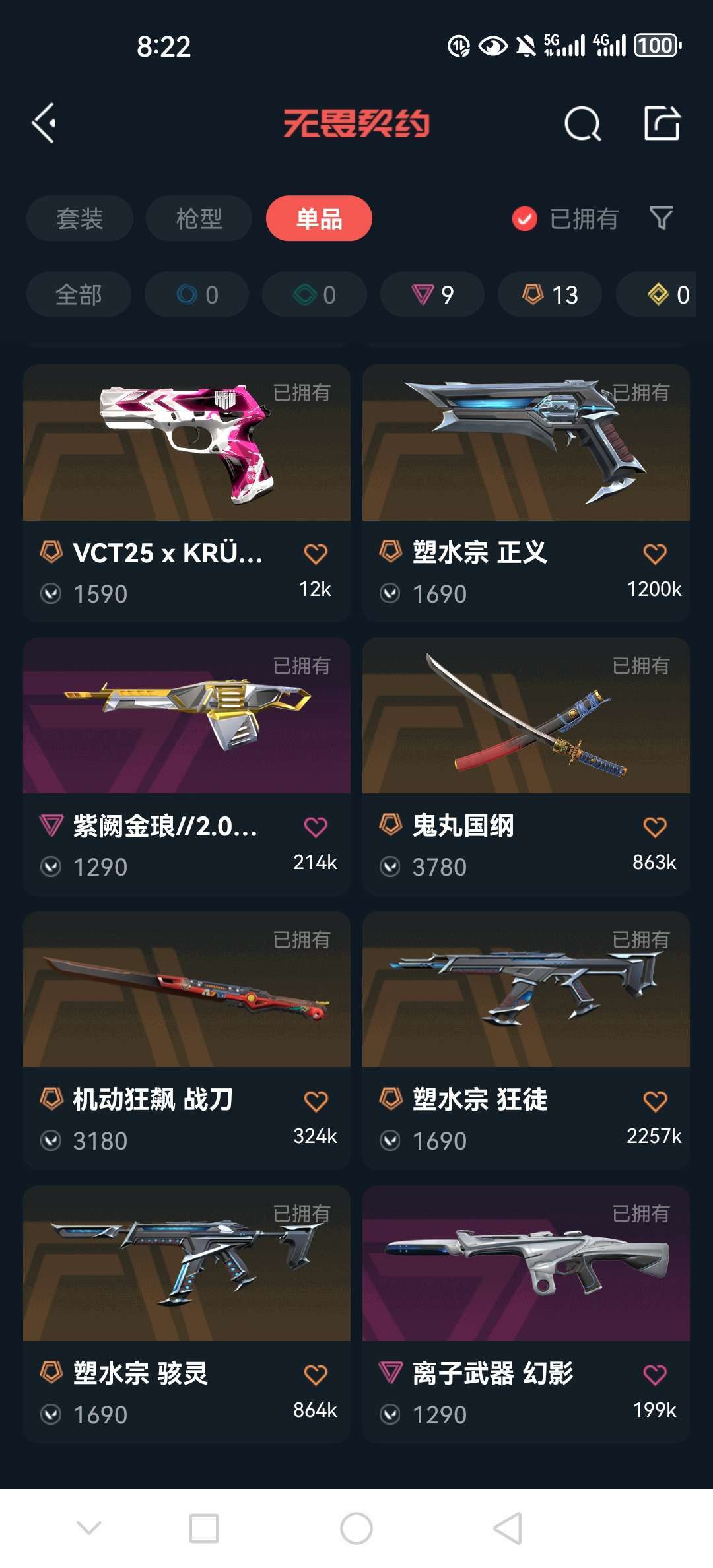Screen dimensions: 713x1568
Task: Filter by the orange tier chip showing 13
Action: pyautogui.click(x=550, y=294)
